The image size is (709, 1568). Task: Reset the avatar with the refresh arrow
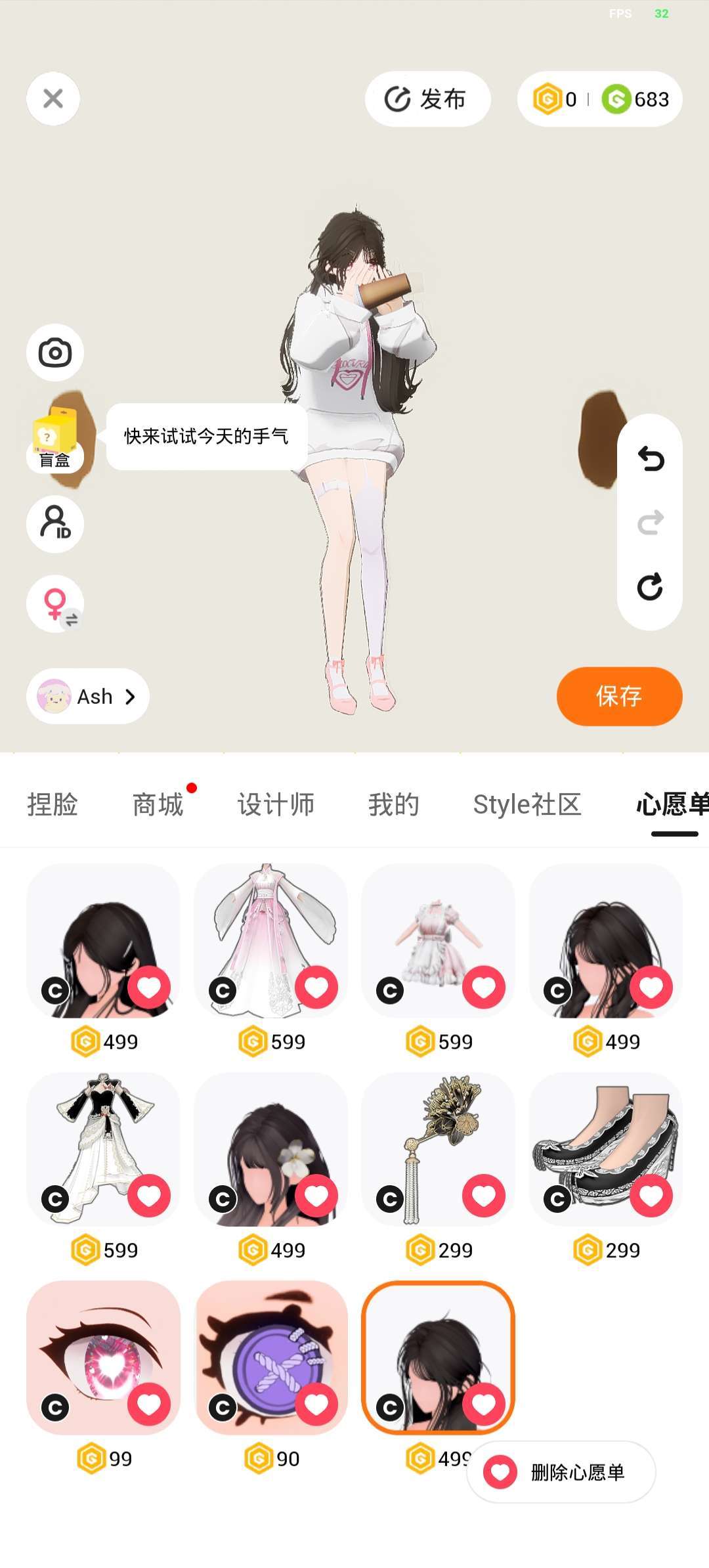click(x=650, y=586)
